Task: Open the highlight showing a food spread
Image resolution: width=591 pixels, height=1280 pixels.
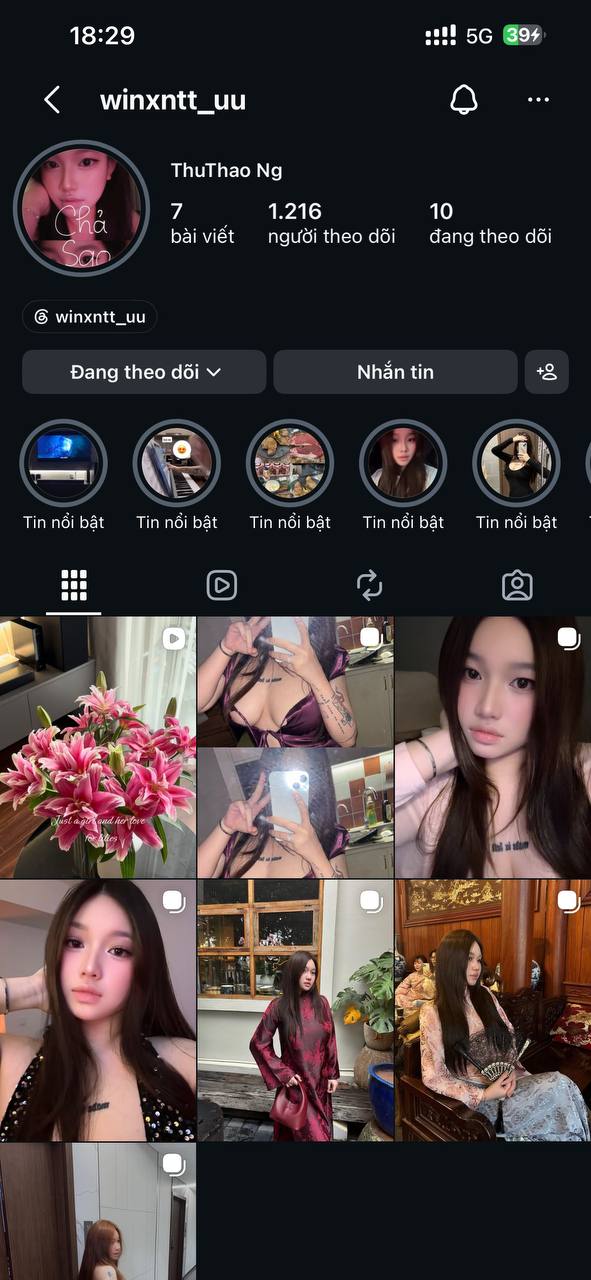Action: click(x=290, y=463)
